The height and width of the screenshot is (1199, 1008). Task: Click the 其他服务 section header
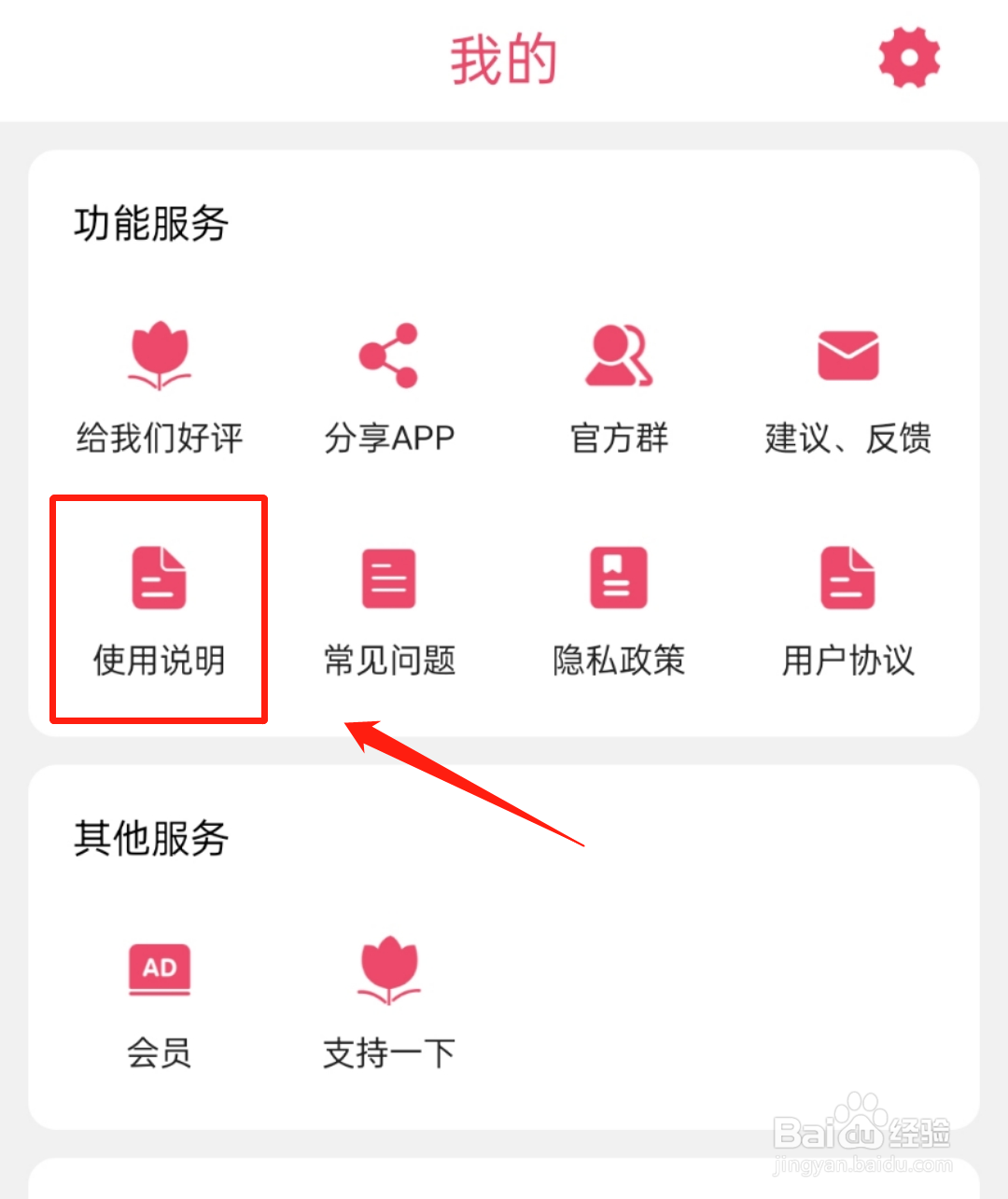(x=150, y=838)
